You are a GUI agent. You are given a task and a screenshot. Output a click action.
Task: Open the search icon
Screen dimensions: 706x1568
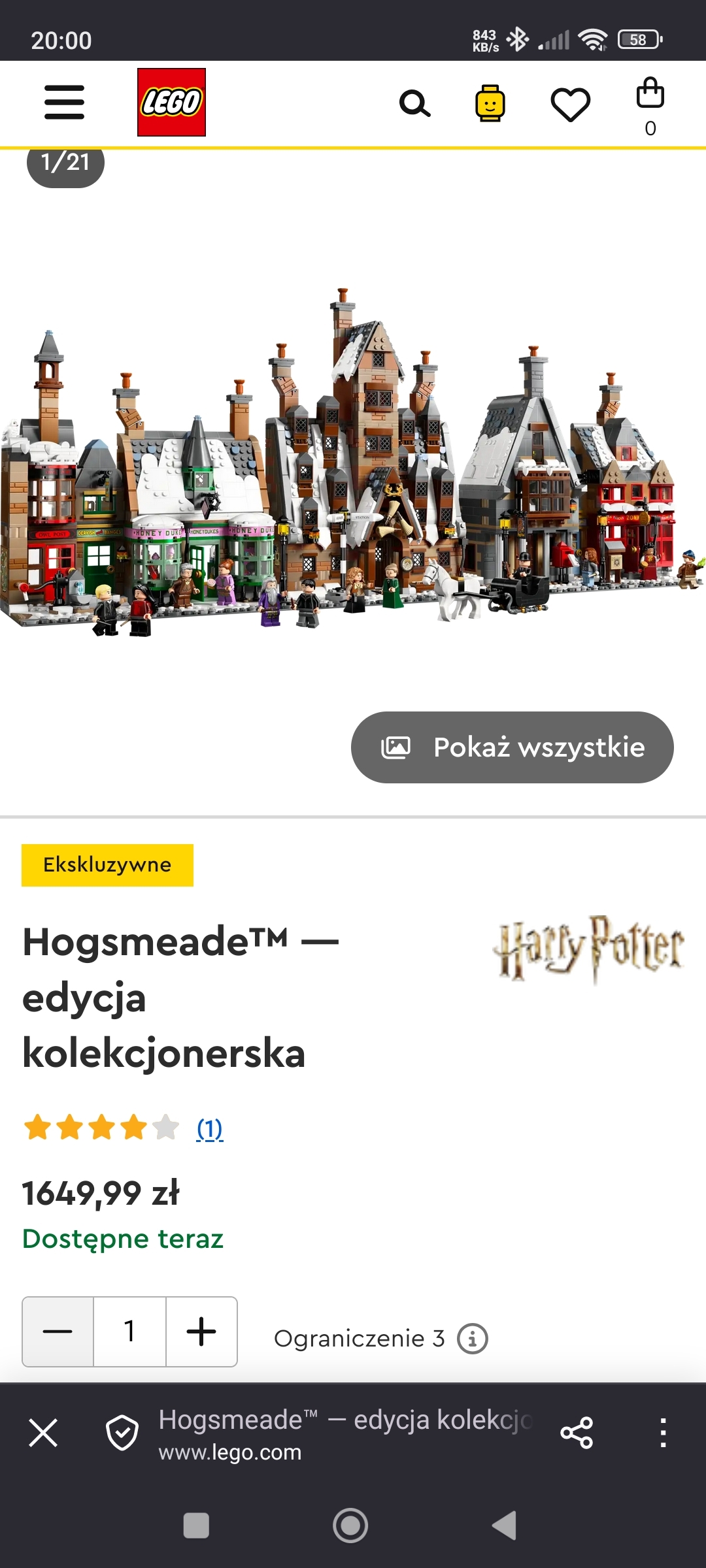(414, 103)
